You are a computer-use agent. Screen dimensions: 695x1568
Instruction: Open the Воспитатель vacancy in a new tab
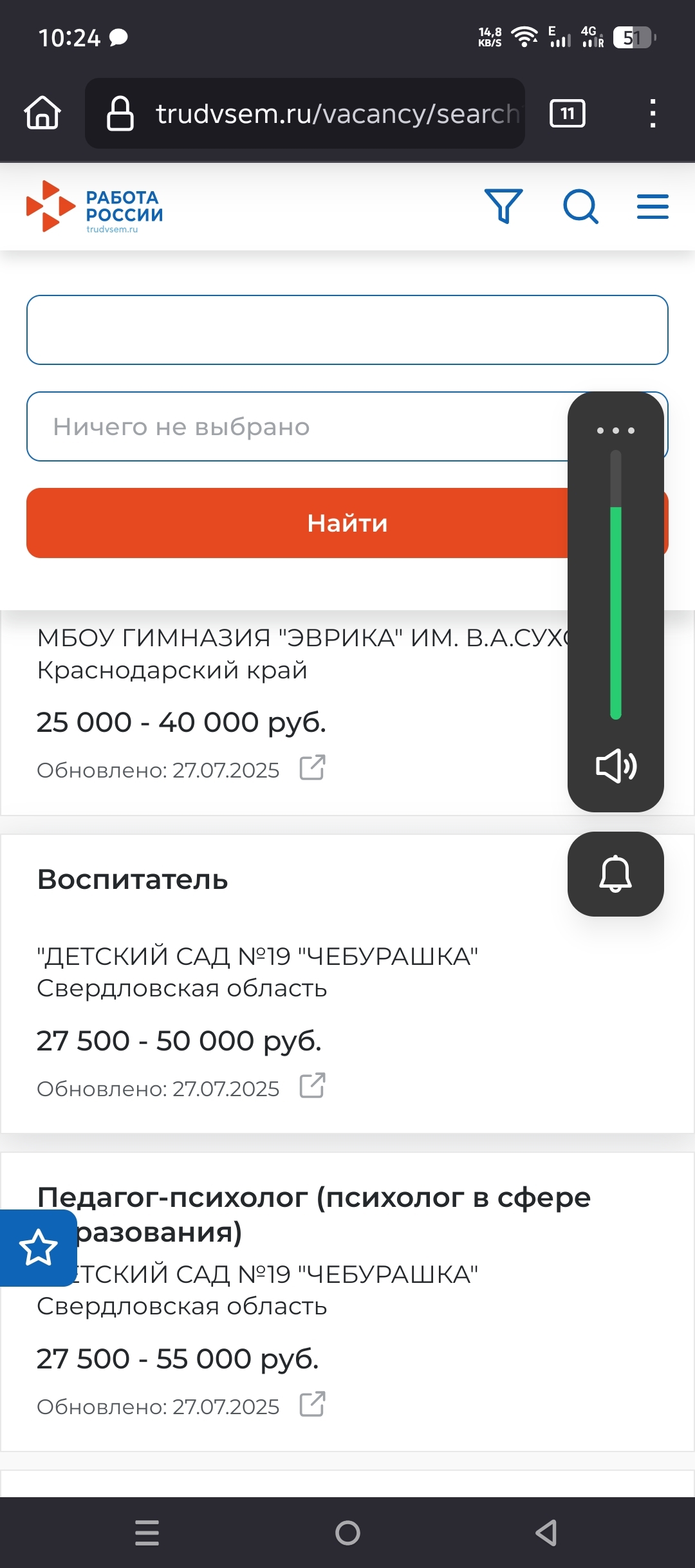point(313,1086)
